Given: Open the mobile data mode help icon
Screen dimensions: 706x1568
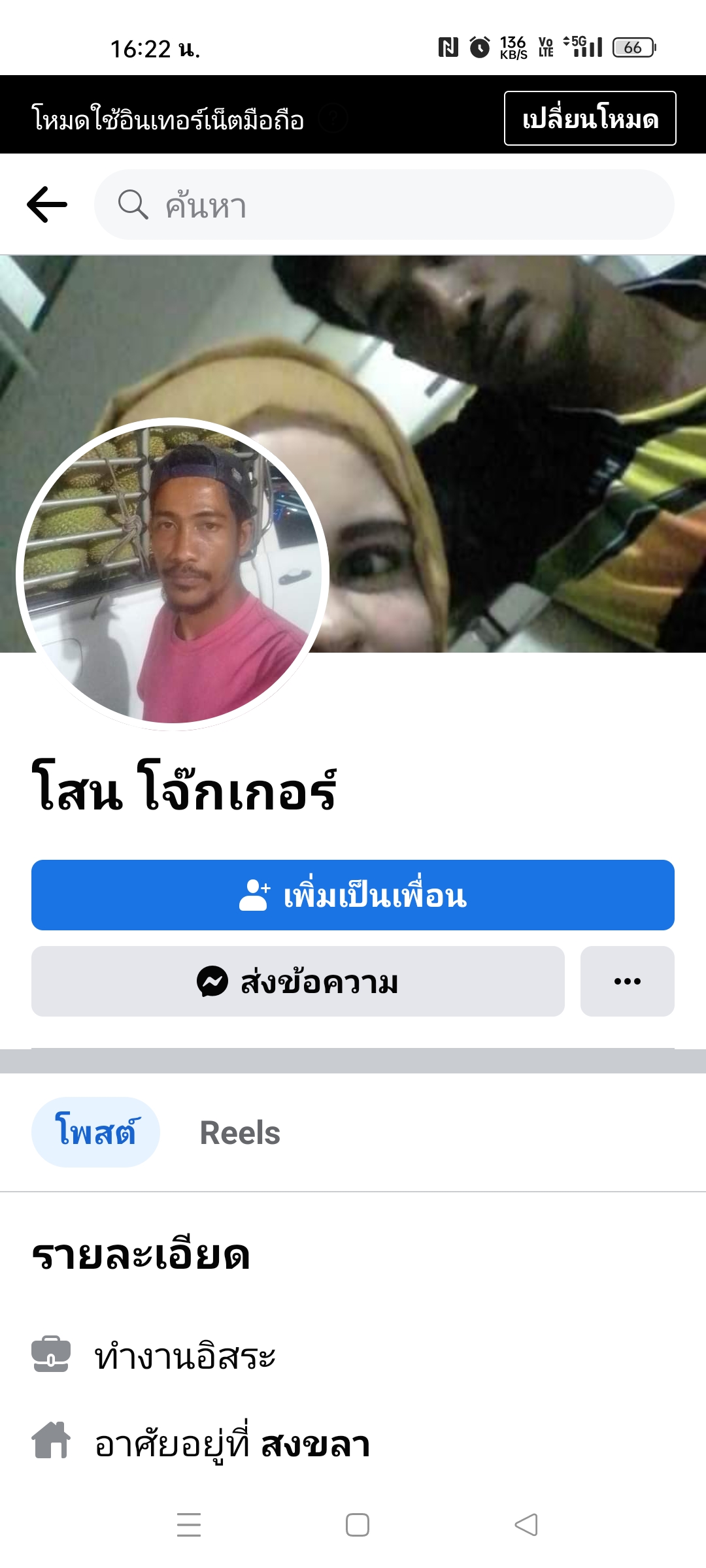Looking at the screenshot, I should (x=333, y=118).
